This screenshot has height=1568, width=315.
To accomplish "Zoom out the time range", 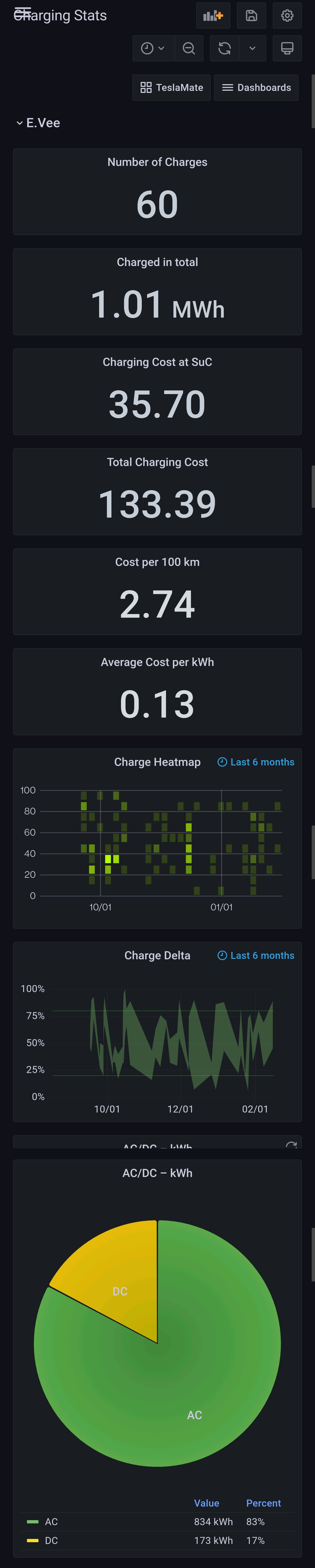I will [x=189, y=48].
